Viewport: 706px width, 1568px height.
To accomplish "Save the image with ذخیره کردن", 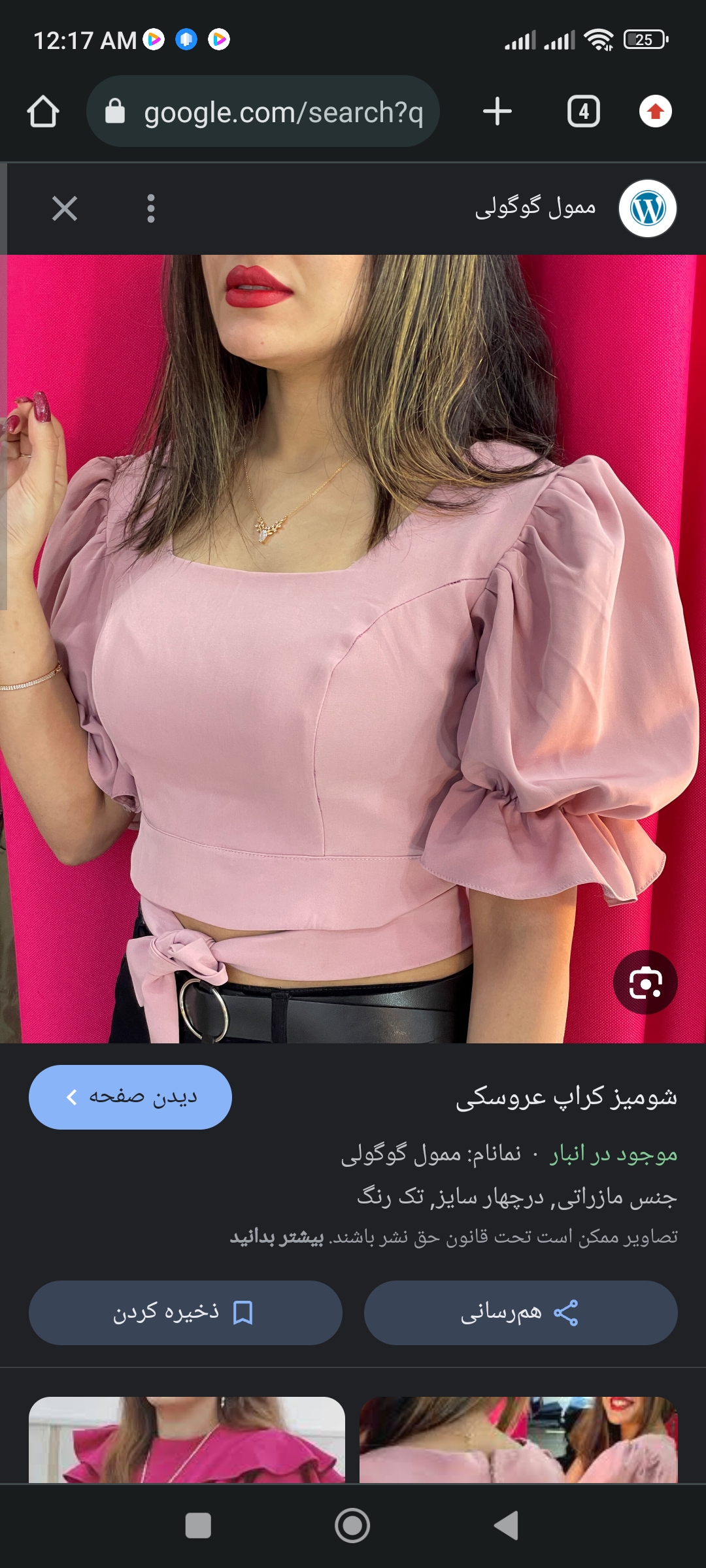I will pyautogui.click(x=185, y=1313).
